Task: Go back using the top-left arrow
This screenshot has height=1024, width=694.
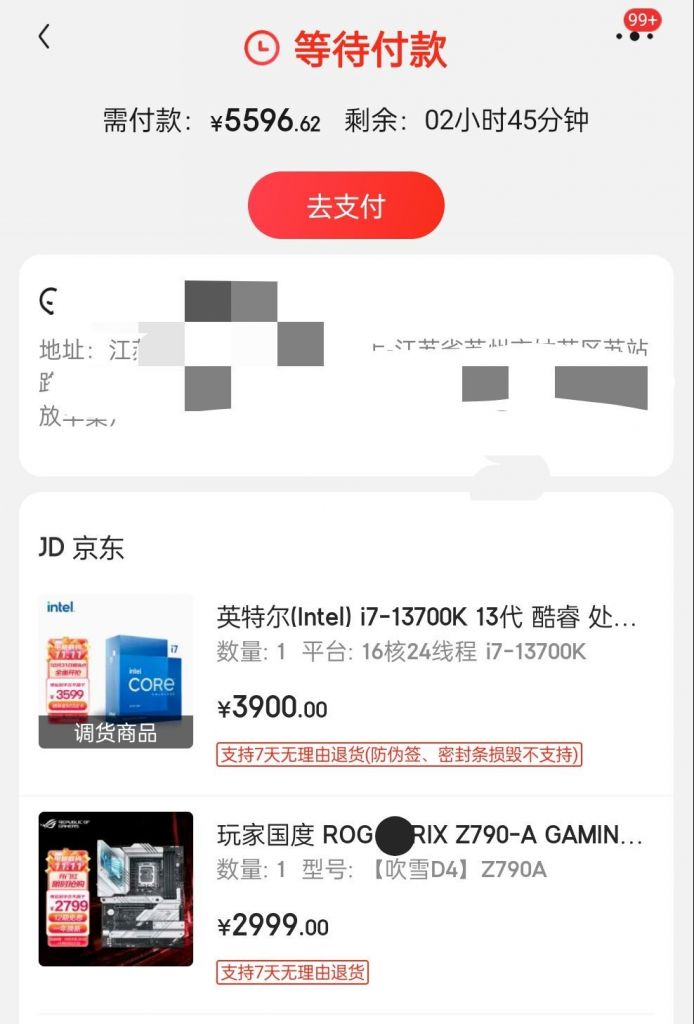Action: 44,37
